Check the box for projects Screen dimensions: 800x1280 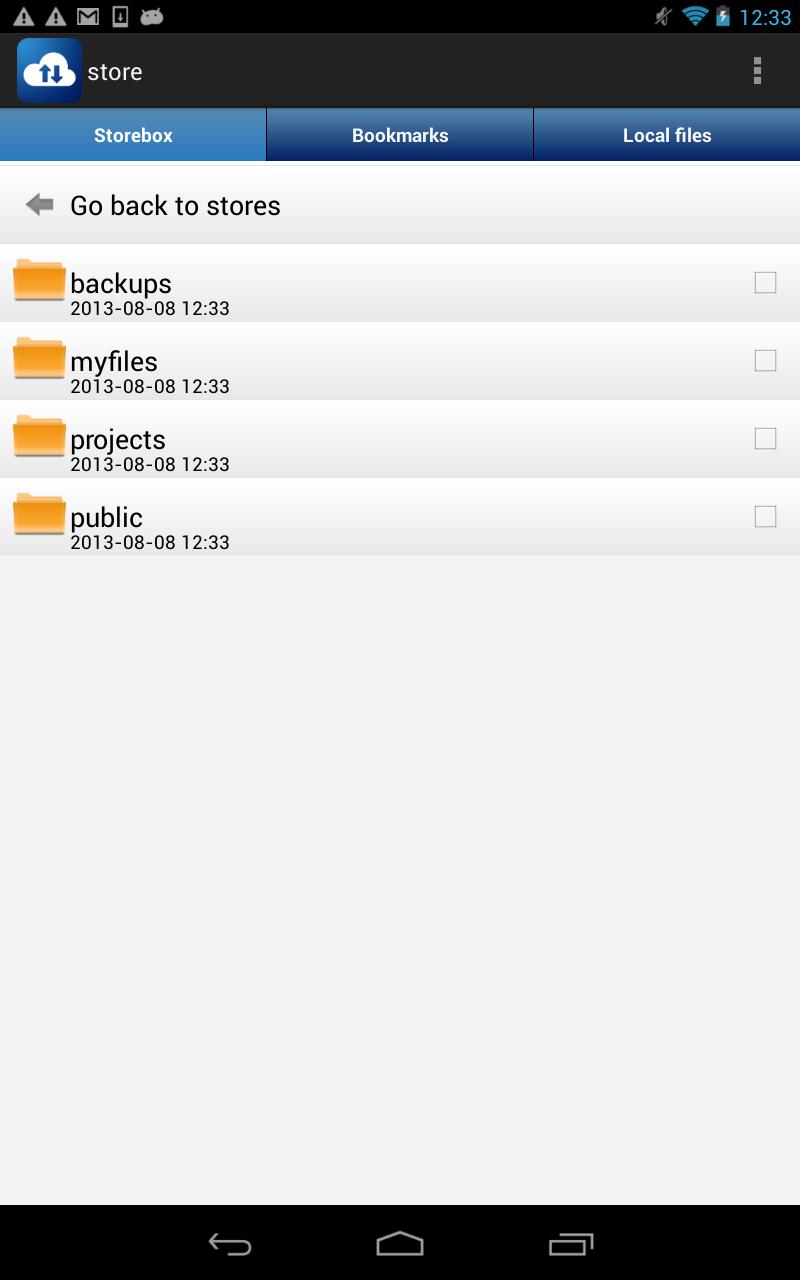[x=765, y=439]
